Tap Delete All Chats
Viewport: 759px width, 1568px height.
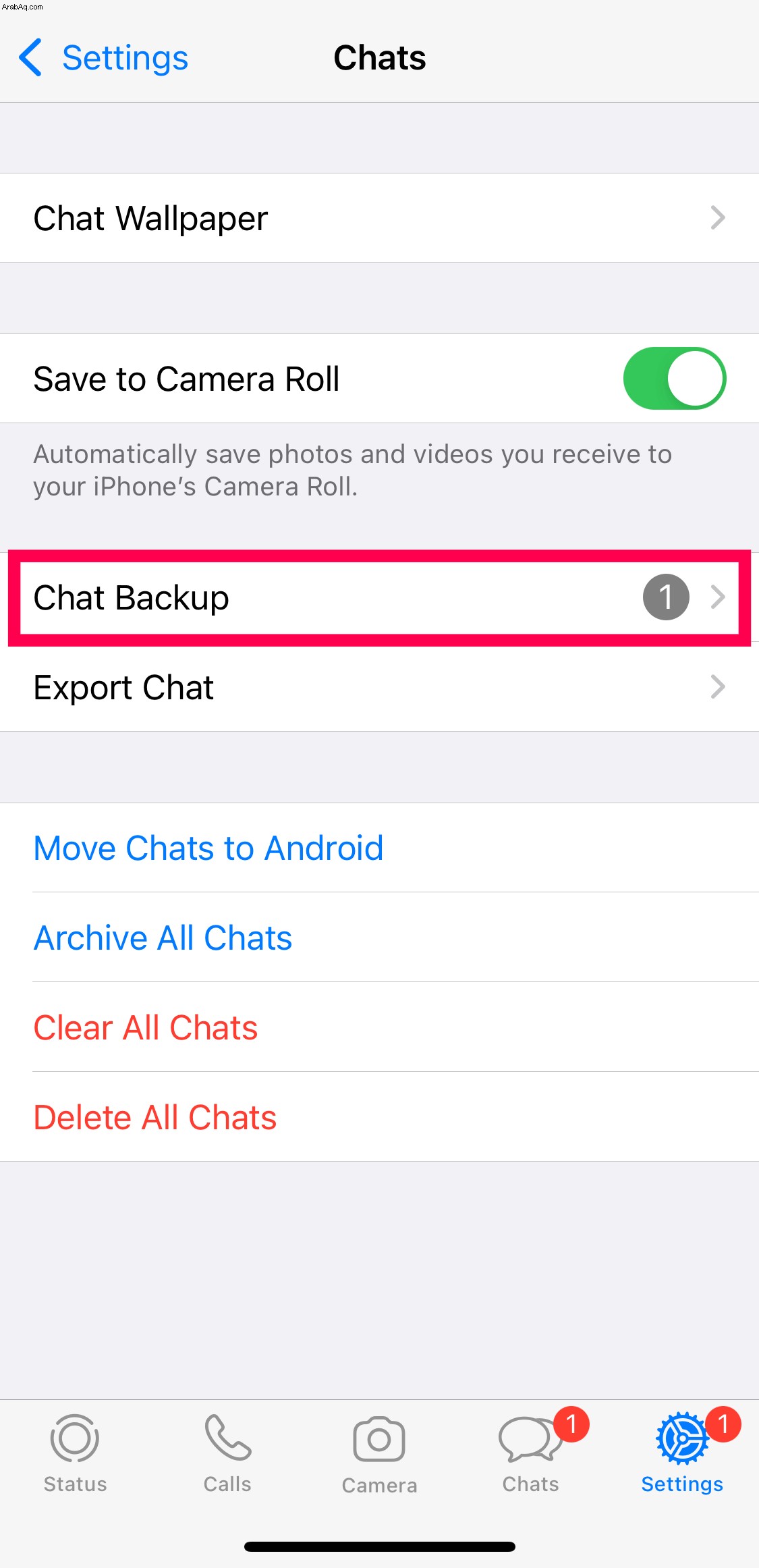point(379,1117)
